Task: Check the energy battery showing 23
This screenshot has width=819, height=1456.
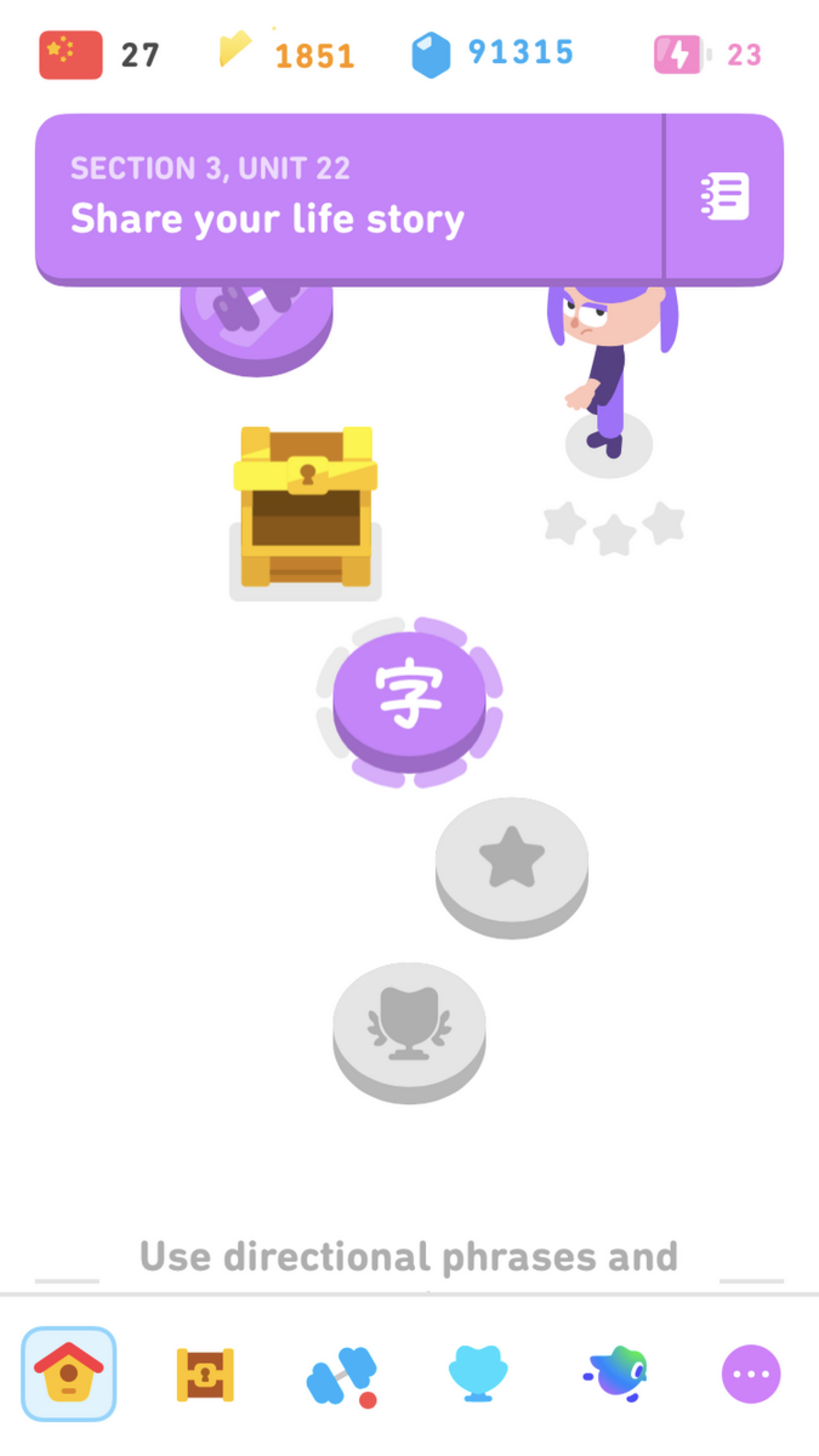Action: point(707,54)
